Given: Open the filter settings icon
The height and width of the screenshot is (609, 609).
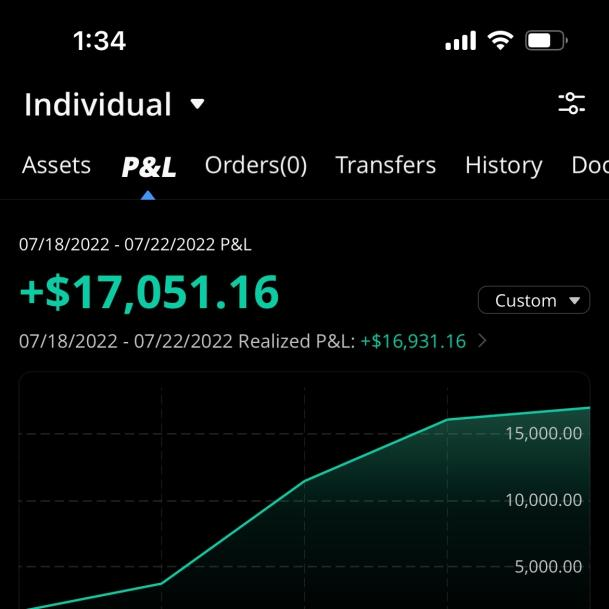Looking at the screenshot, I should 571,103.
